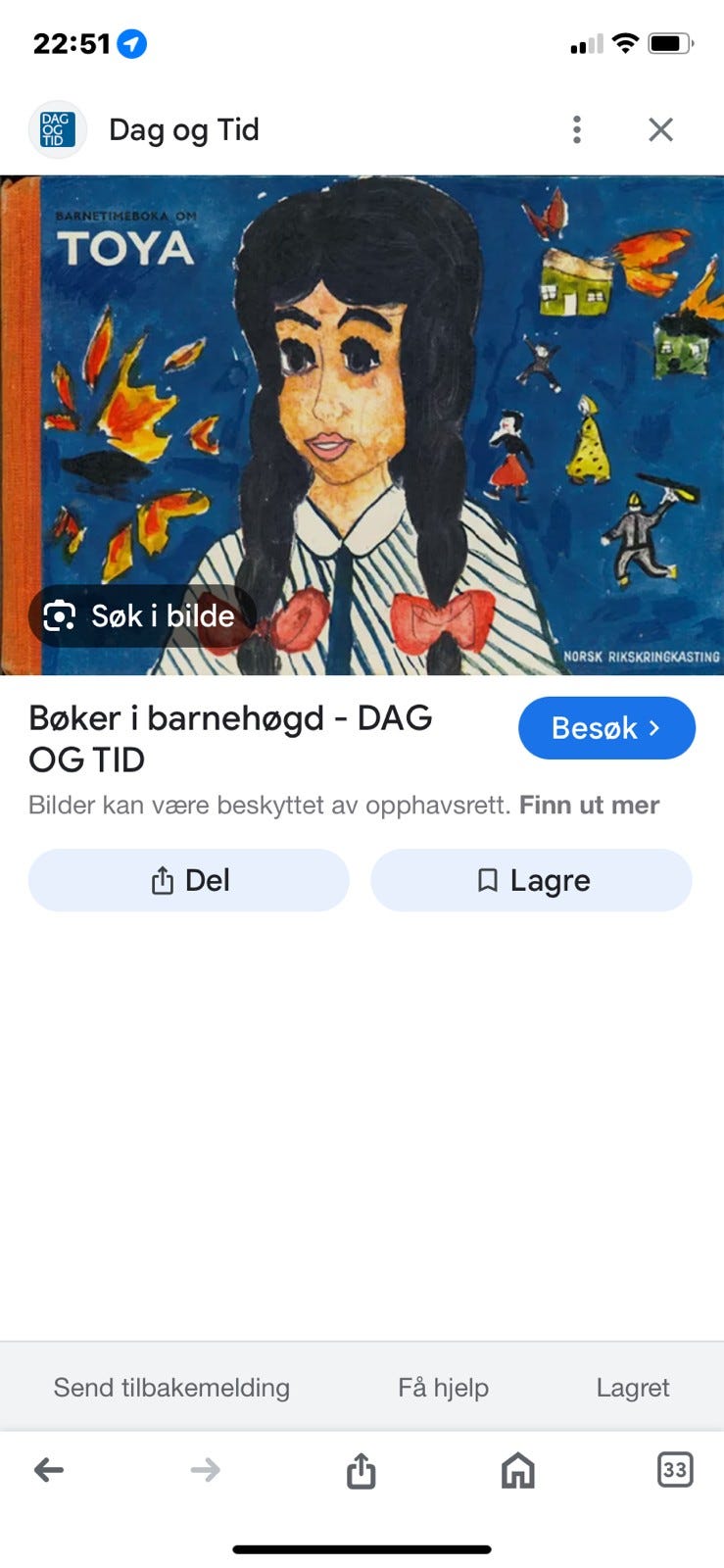The height and width of the screenshot is (1568, 724).
Task: Go home using the house icon
Action: (518, 1469)
